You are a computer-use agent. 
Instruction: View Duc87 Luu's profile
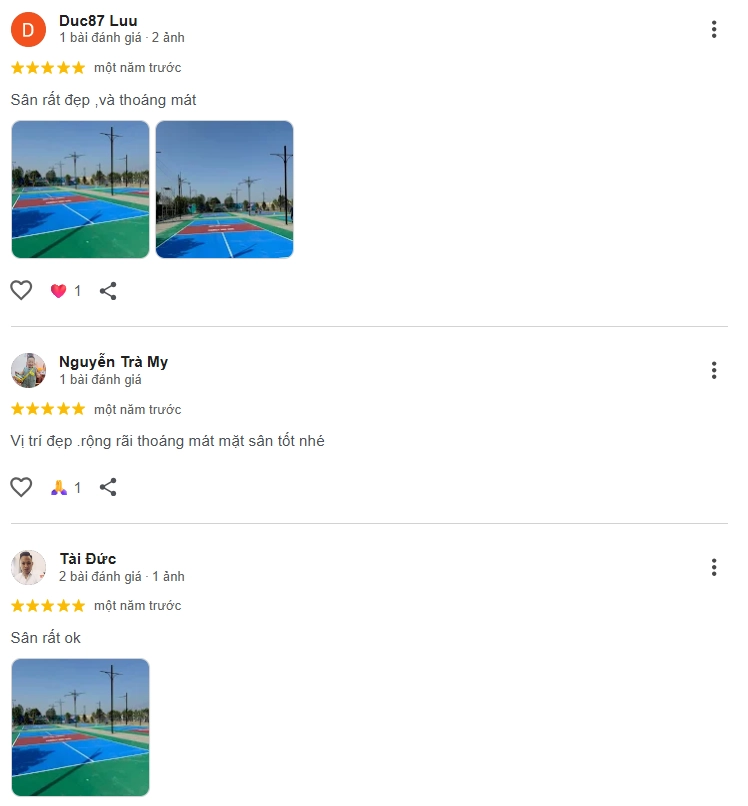point(98,20)
